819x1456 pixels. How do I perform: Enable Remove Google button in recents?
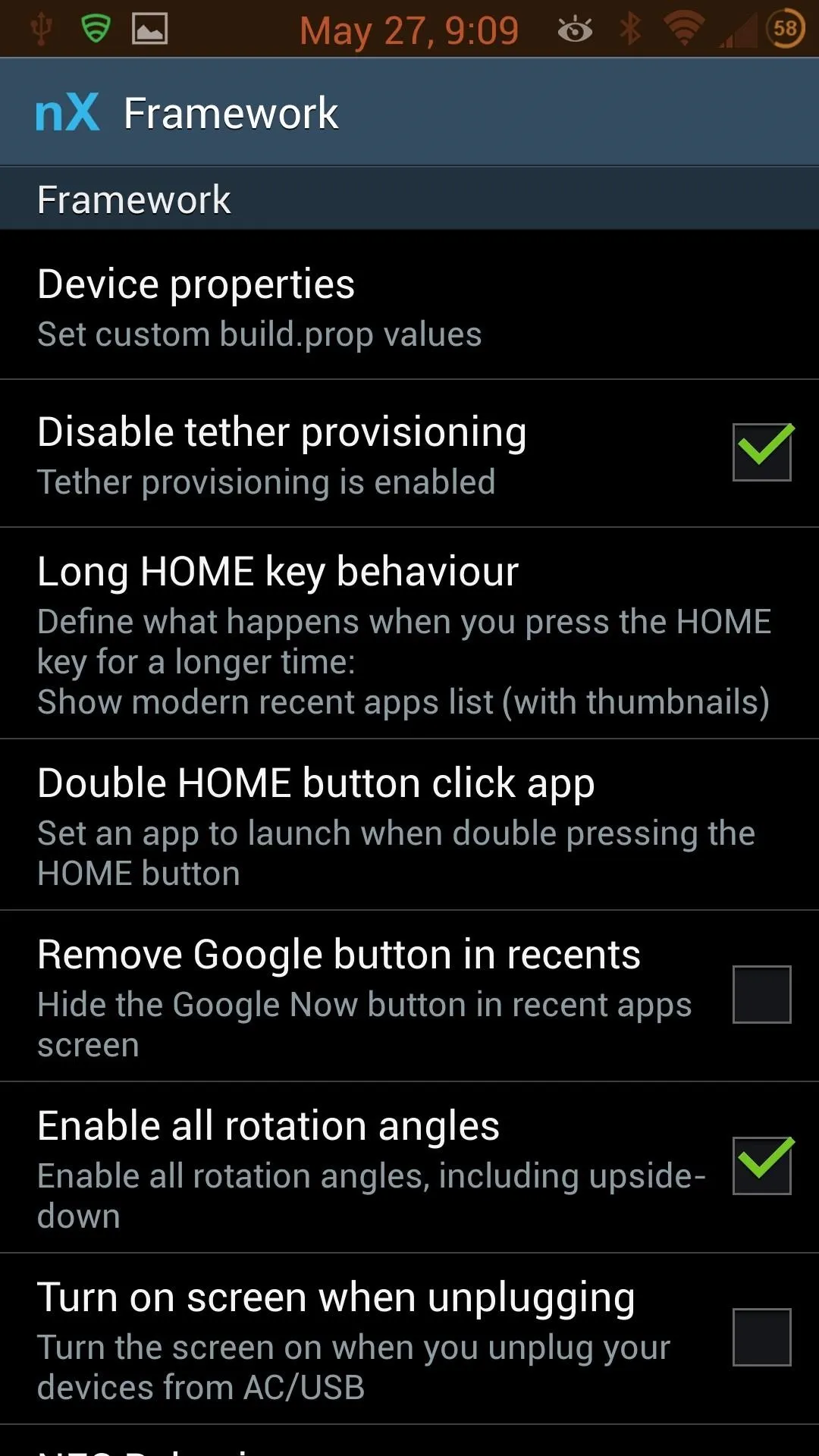pyautogui.click(x=762, y=994)
